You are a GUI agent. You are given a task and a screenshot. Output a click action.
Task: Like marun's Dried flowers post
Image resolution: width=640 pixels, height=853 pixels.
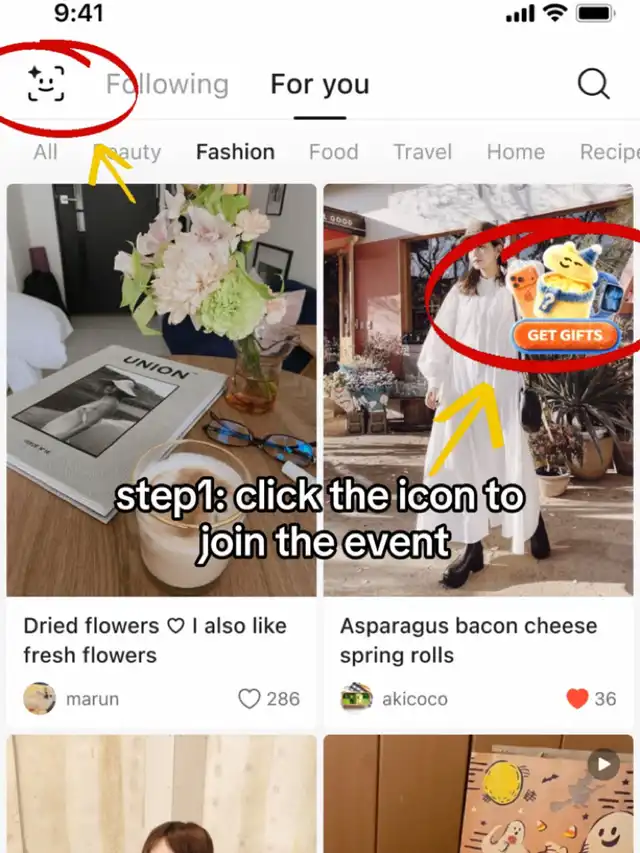(x=249, y=699)
